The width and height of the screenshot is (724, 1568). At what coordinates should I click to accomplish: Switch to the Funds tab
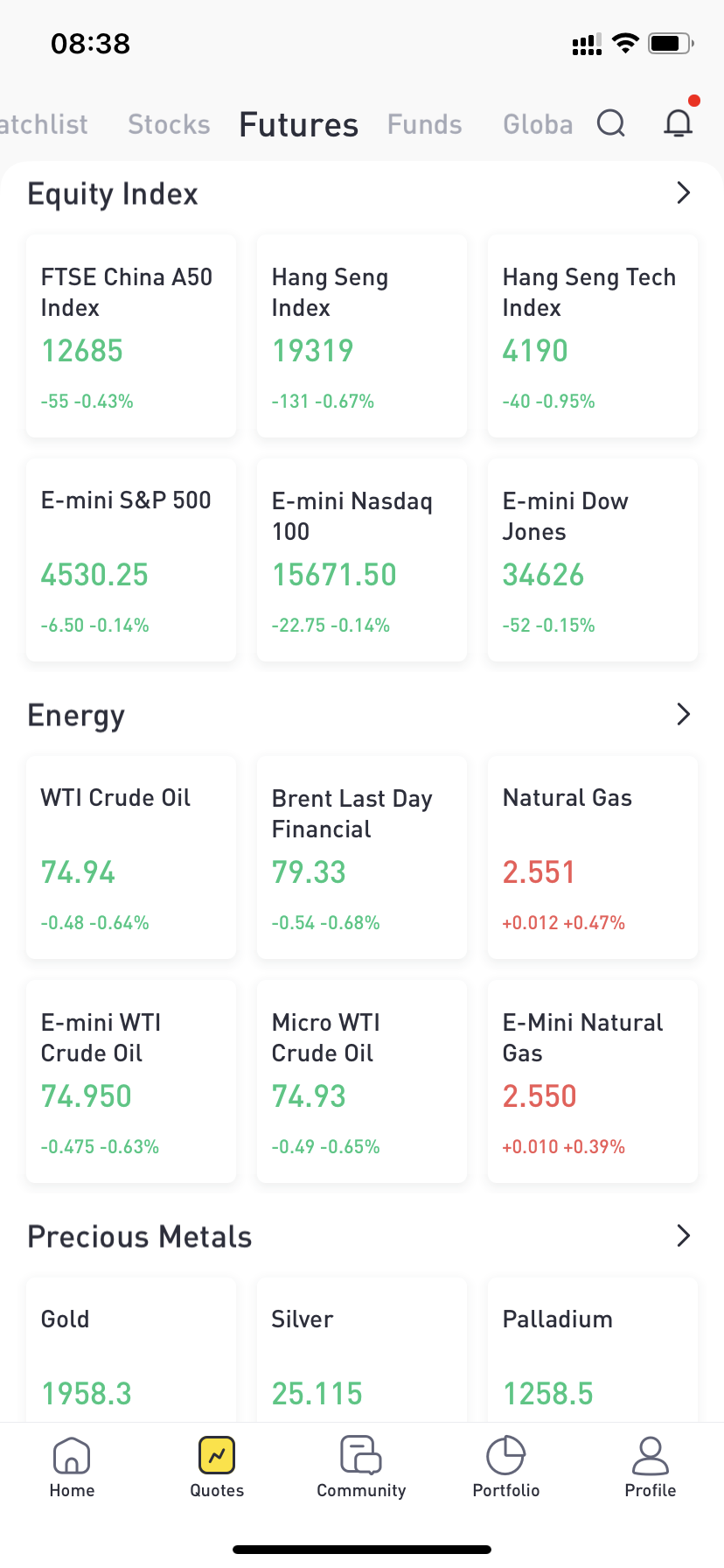(x=424, y=124)
